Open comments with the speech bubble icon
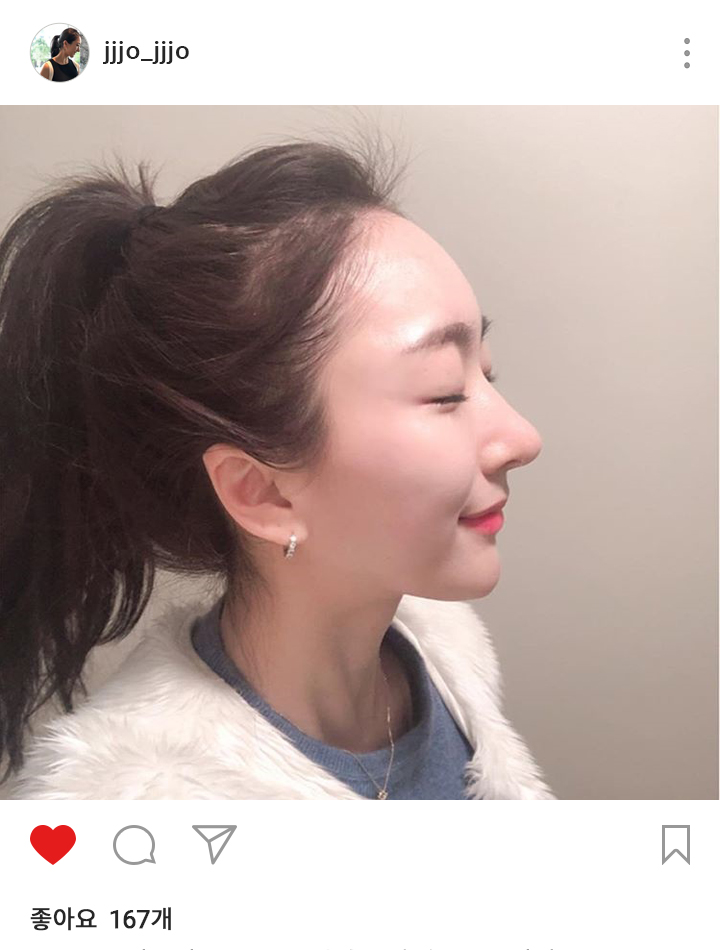This screenshot has height=950, width=720. coord(134,845)
